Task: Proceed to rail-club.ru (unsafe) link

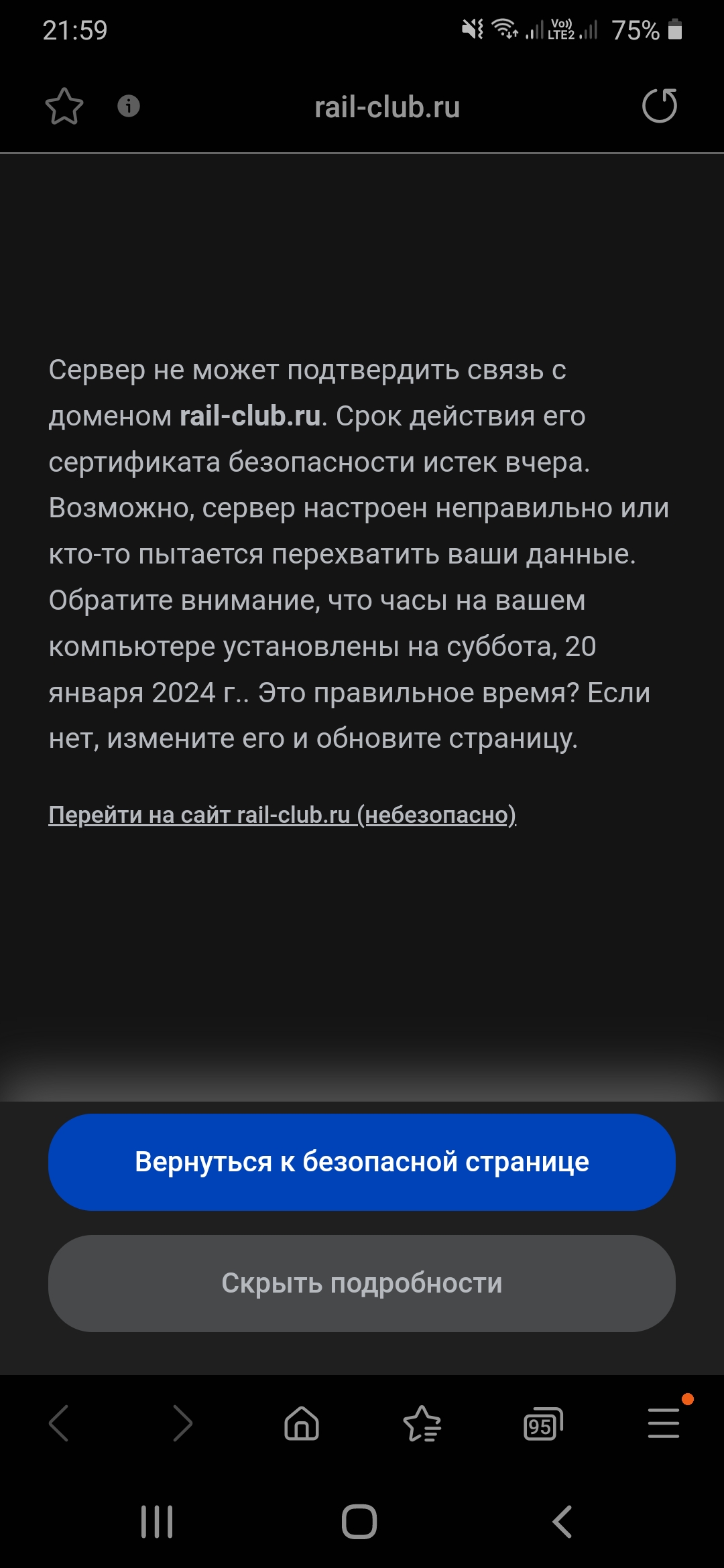Action: 282,815
